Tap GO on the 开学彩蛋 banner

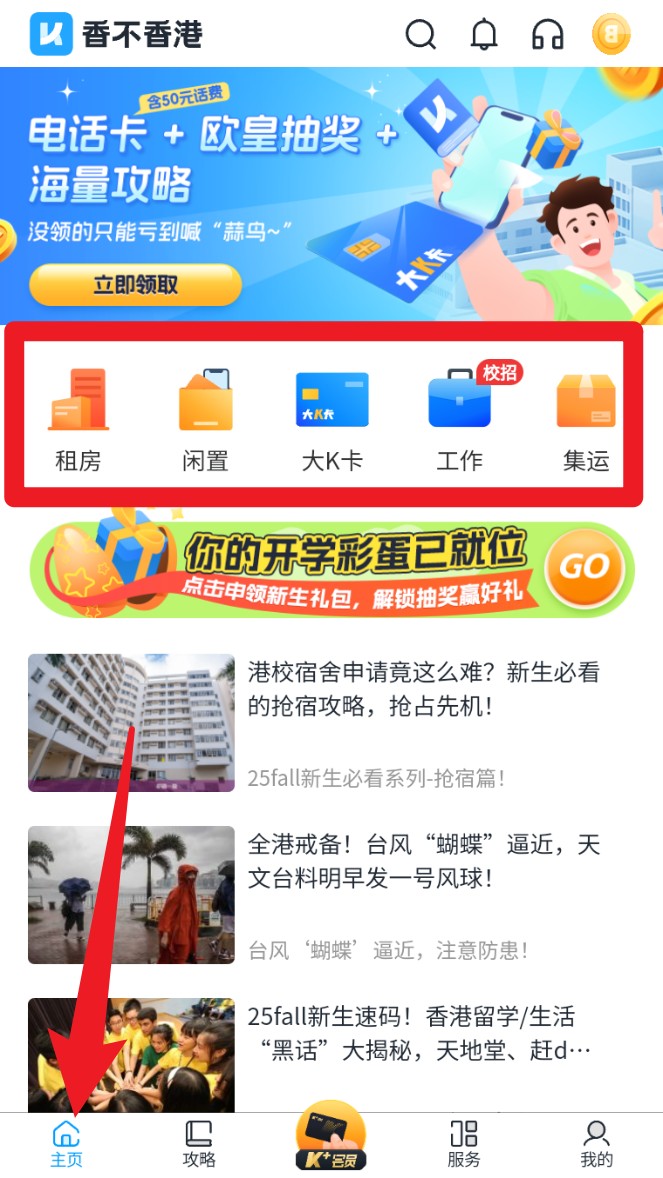(x=584, y=568)
